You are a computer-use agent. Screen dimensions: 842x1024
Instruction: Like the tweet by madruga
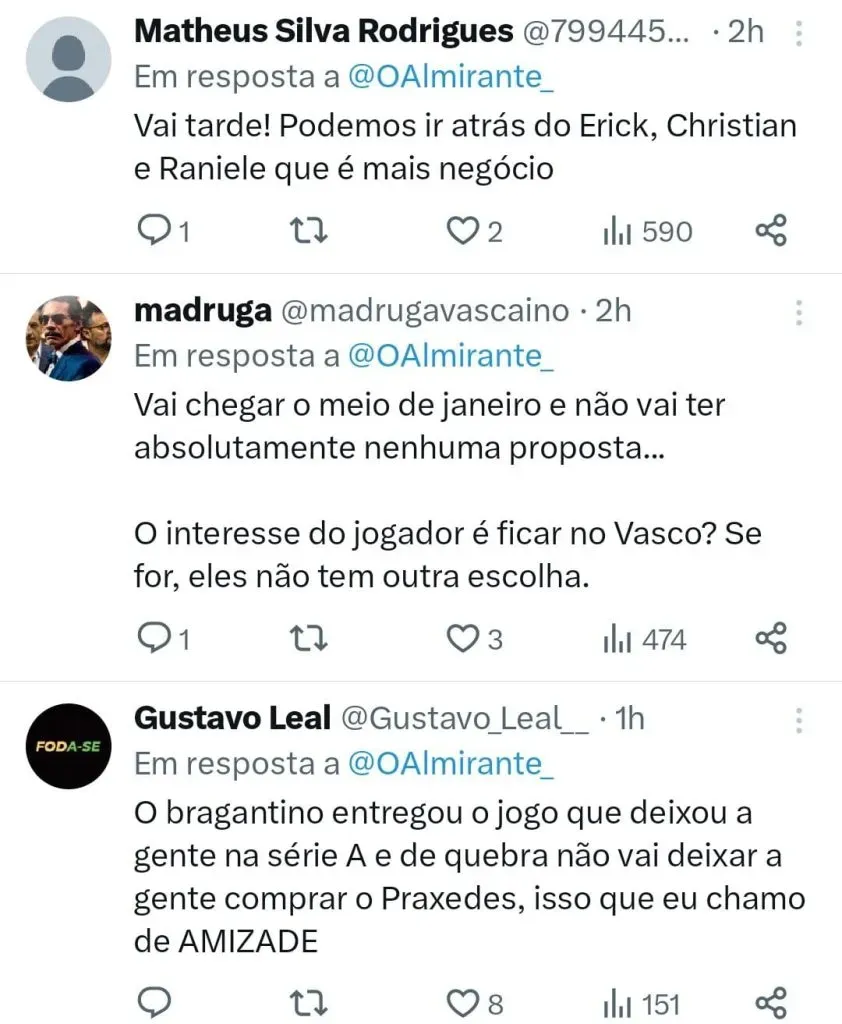pyautogui.click(x=461, y=638)
